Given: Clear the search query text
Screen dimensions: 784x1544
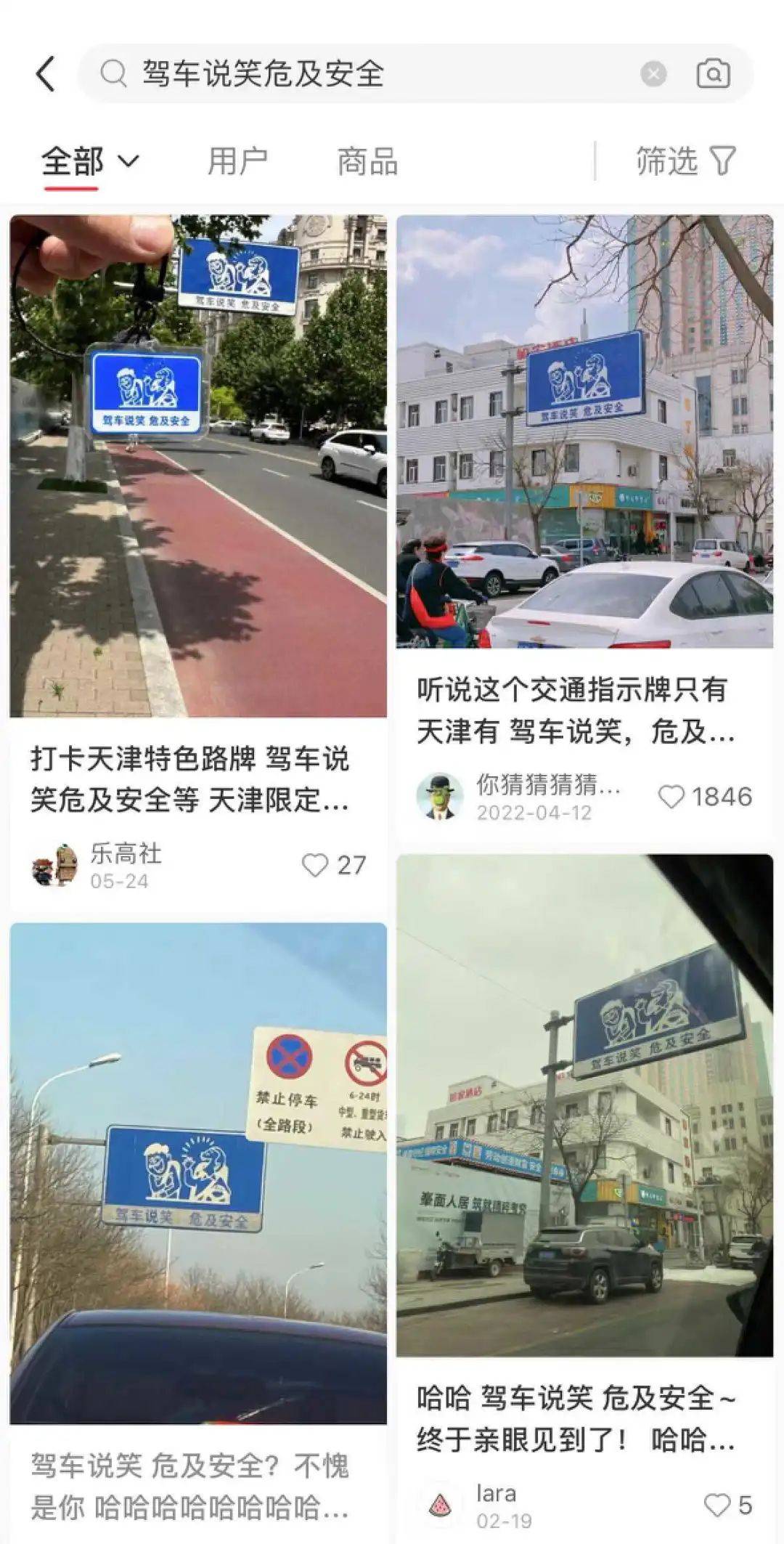Looking at the screenshot, I should click(x=653, y=74).
